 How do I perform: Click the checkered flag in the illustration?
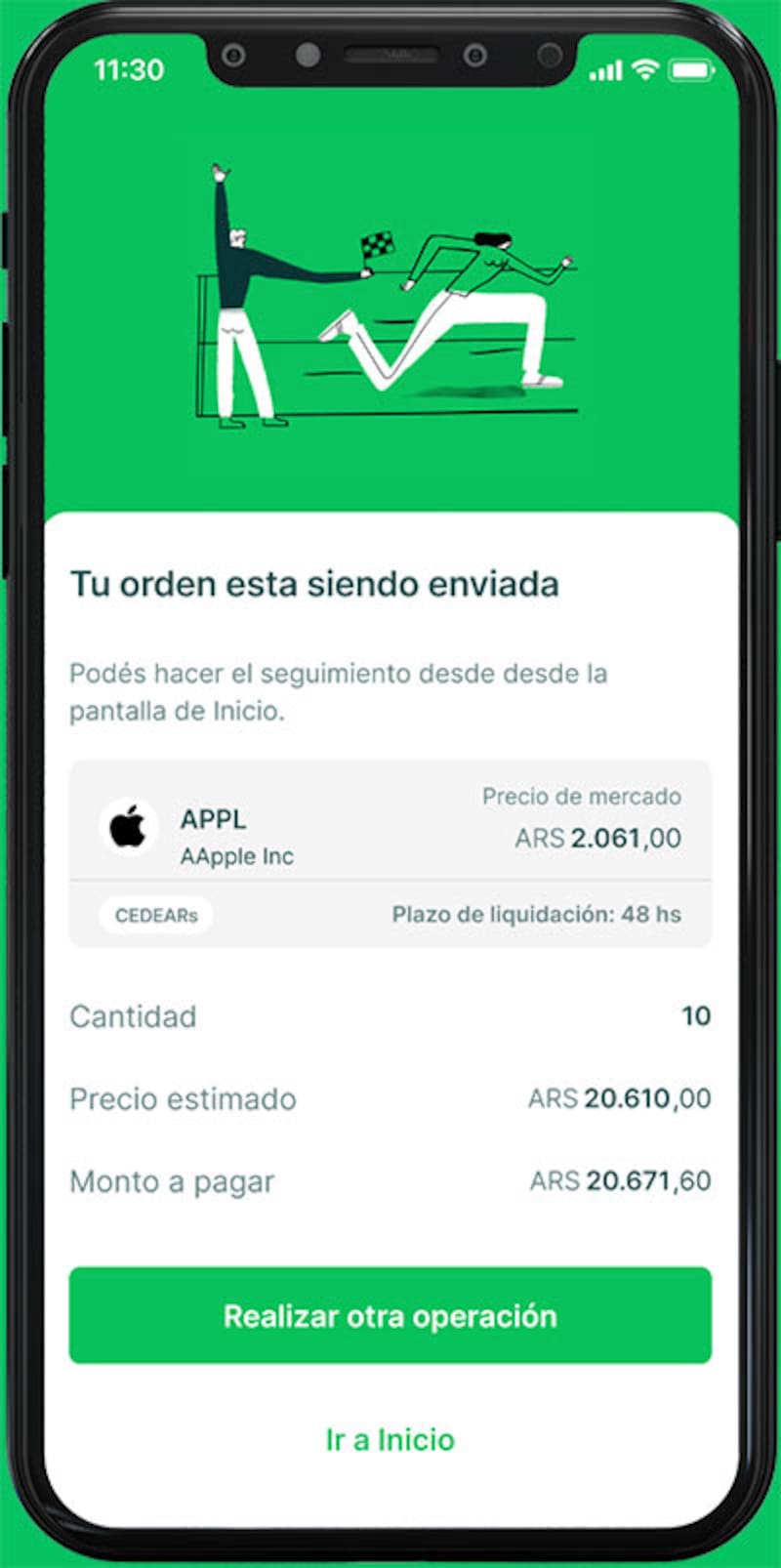click(x=376, y=244)
